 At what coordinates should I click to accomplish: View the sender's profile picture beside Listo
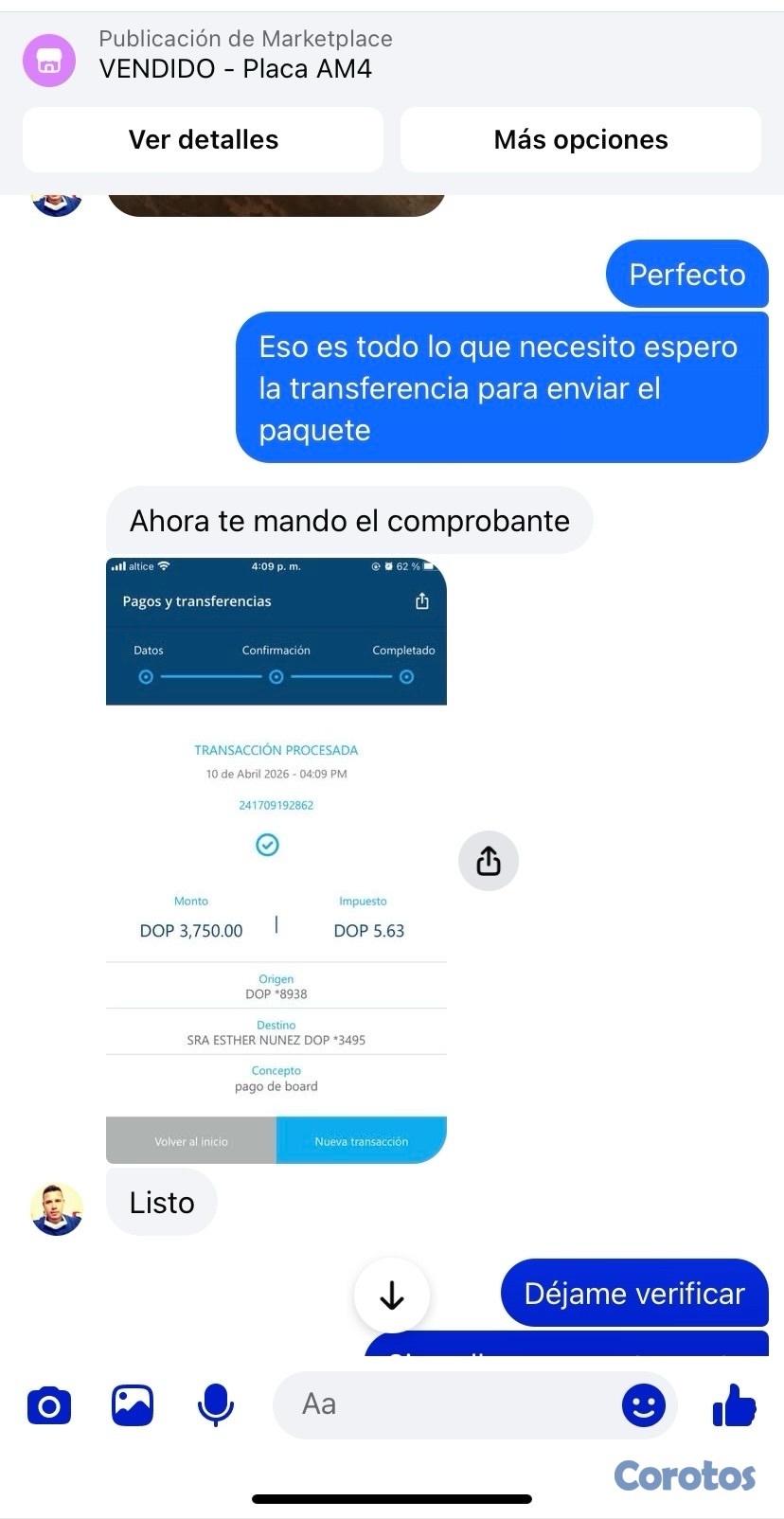click(57, 1208)
